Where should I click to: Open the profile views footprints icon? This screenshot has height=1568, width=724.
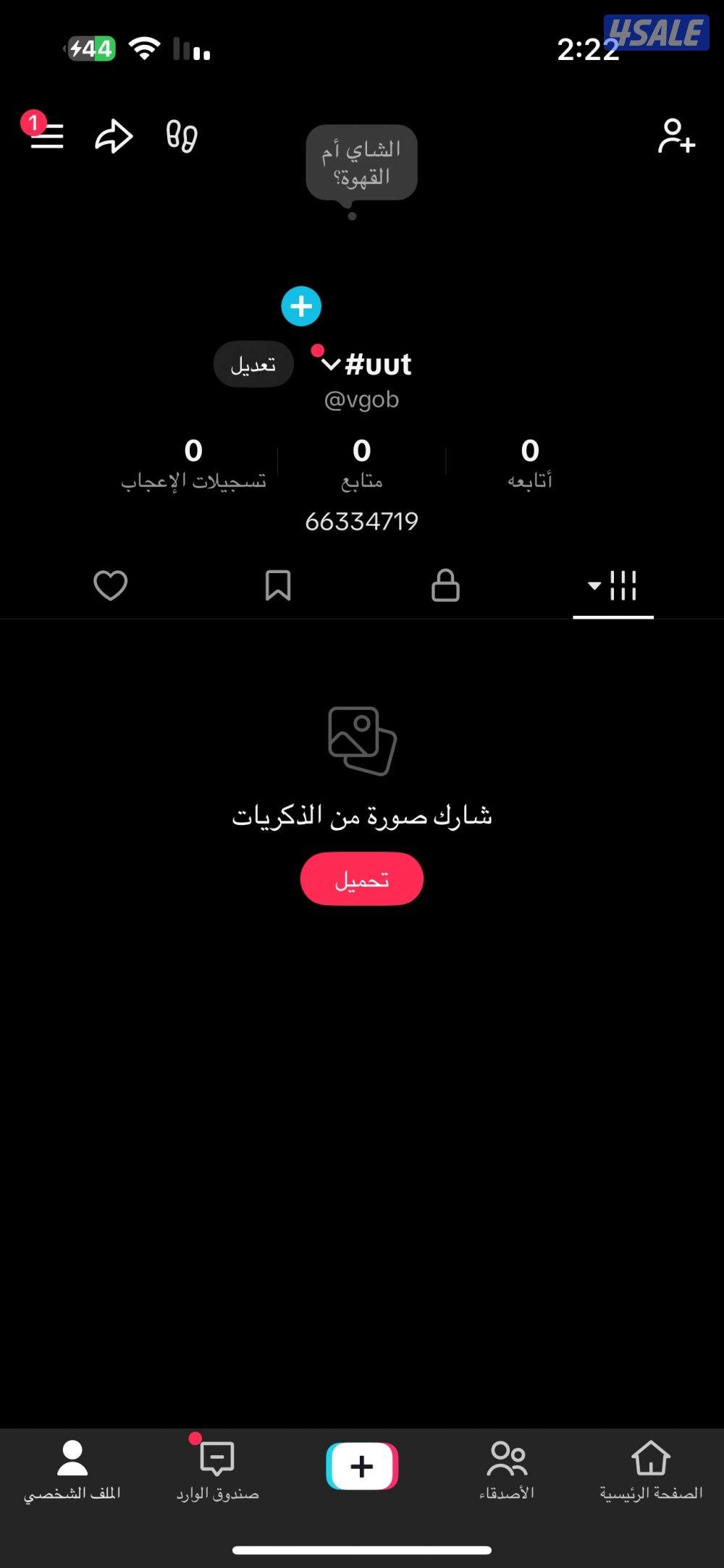[x=181, y=136]
